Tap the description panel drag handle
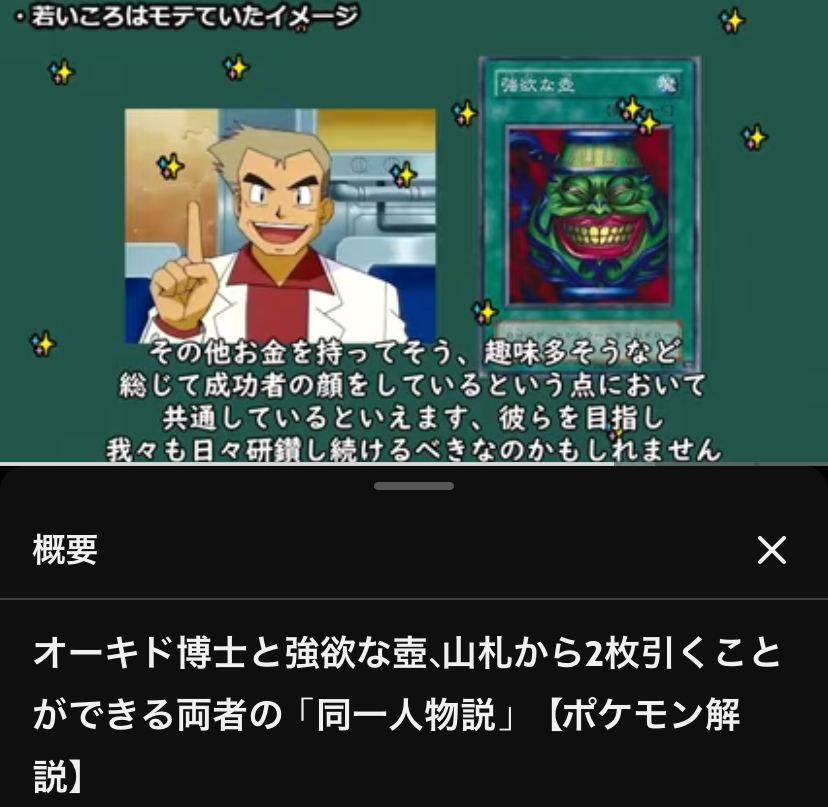Viewport: 828px width, 807px height. tap(414, 486)
